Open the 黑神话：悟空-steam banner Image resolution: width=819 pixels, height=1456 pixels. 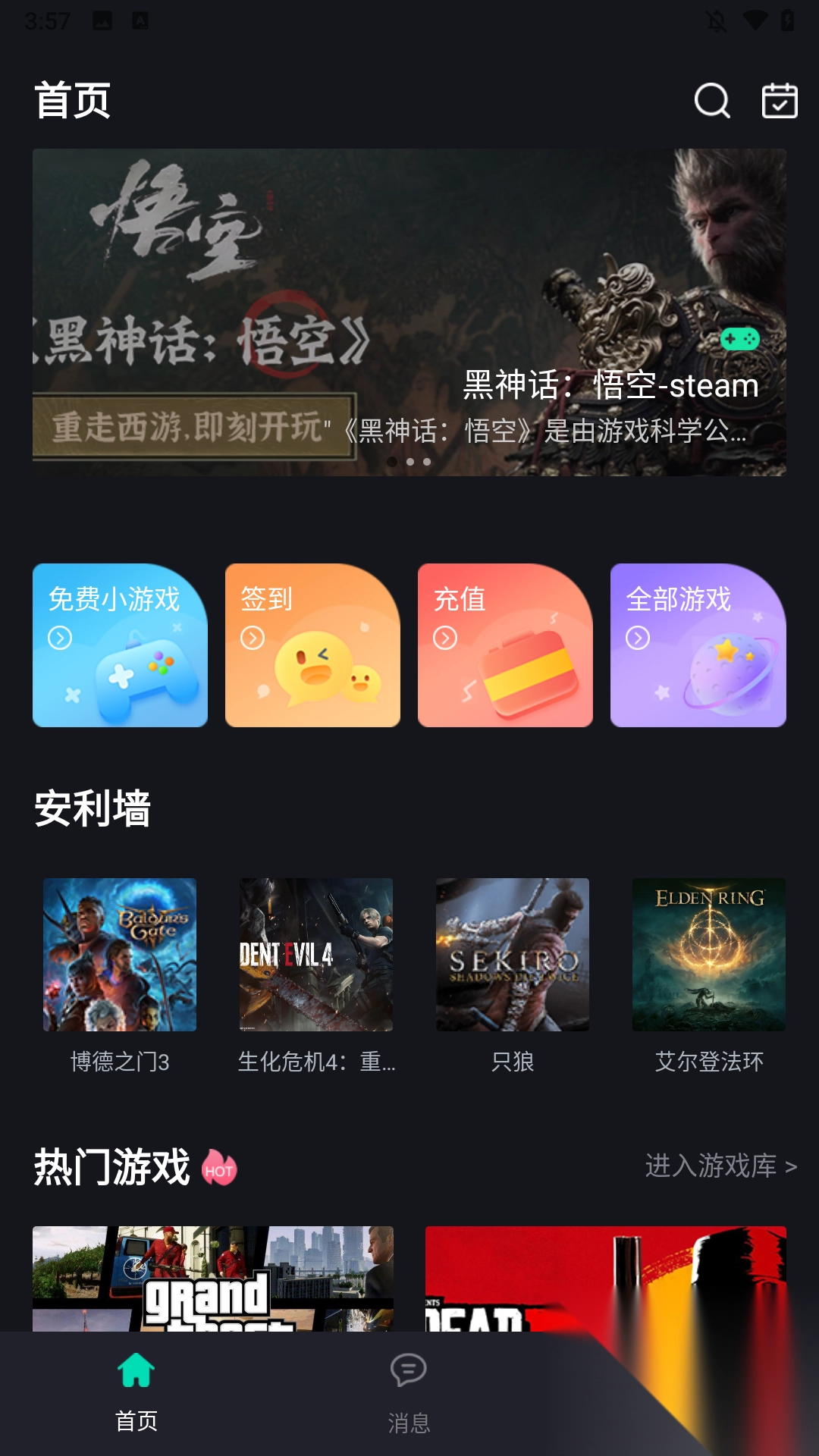(x=409, y=312)
